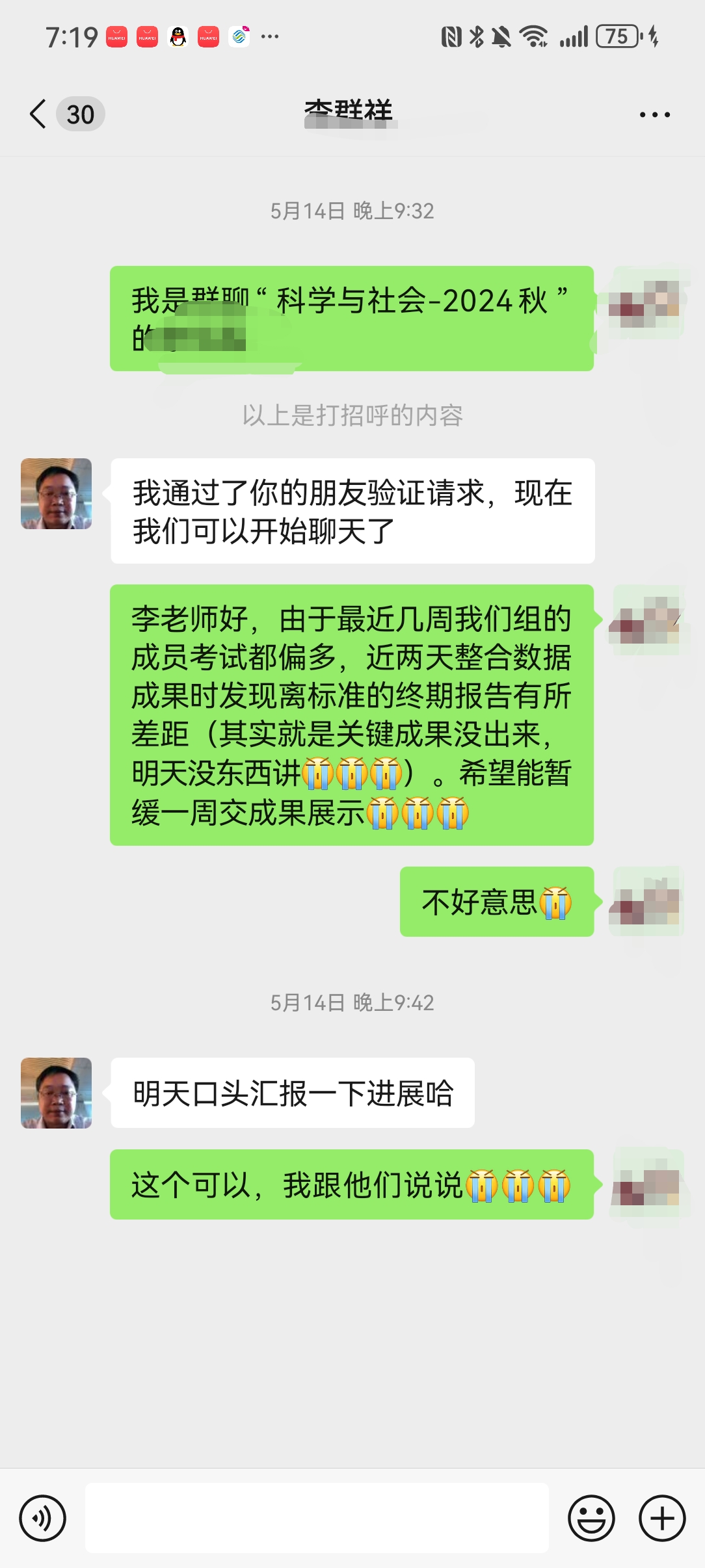Switch to voice message input
The image size is (705, 1568).
(43, 1518)
